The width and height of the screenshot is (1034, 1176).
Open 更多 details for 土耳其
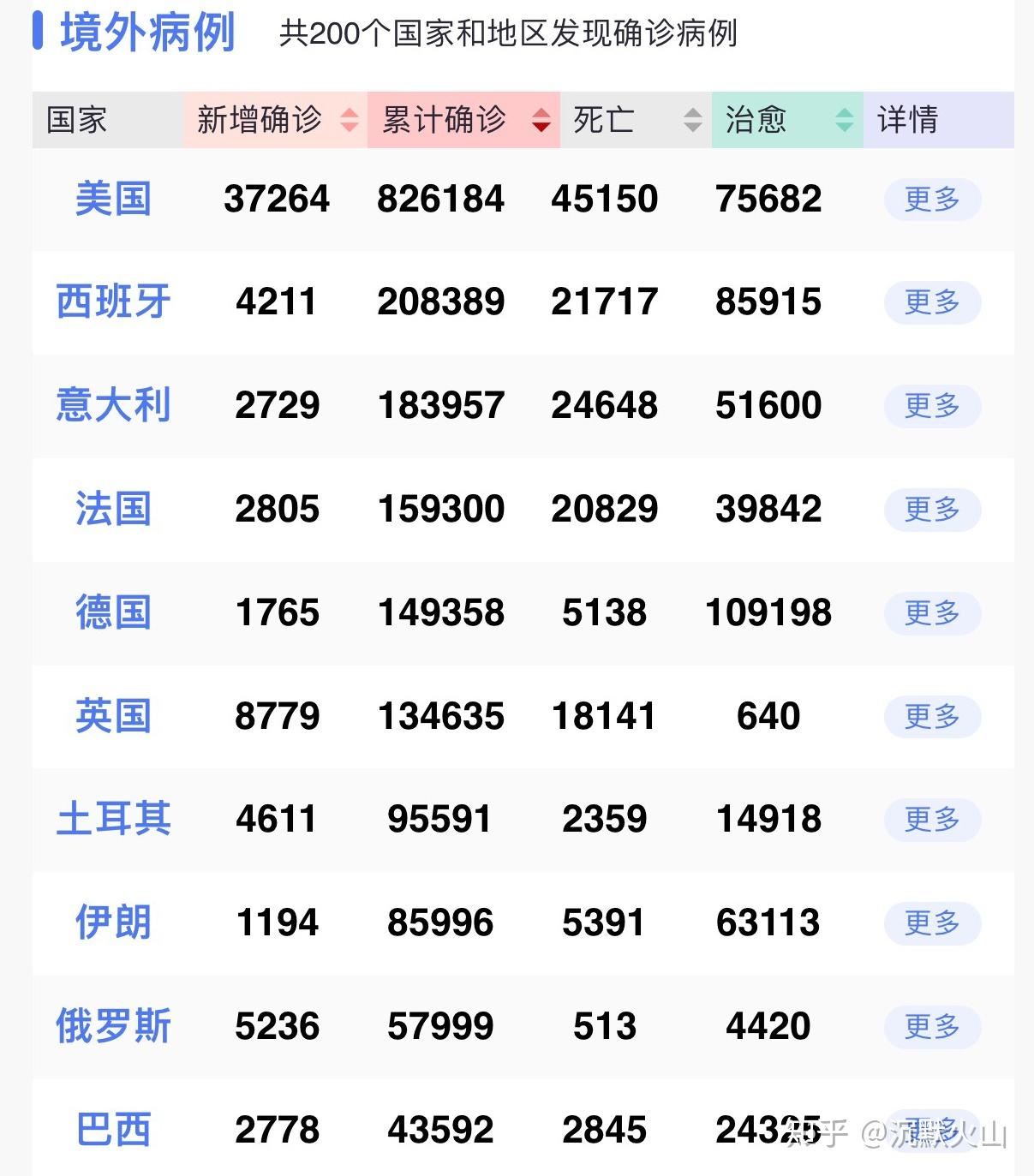[932, 820]
